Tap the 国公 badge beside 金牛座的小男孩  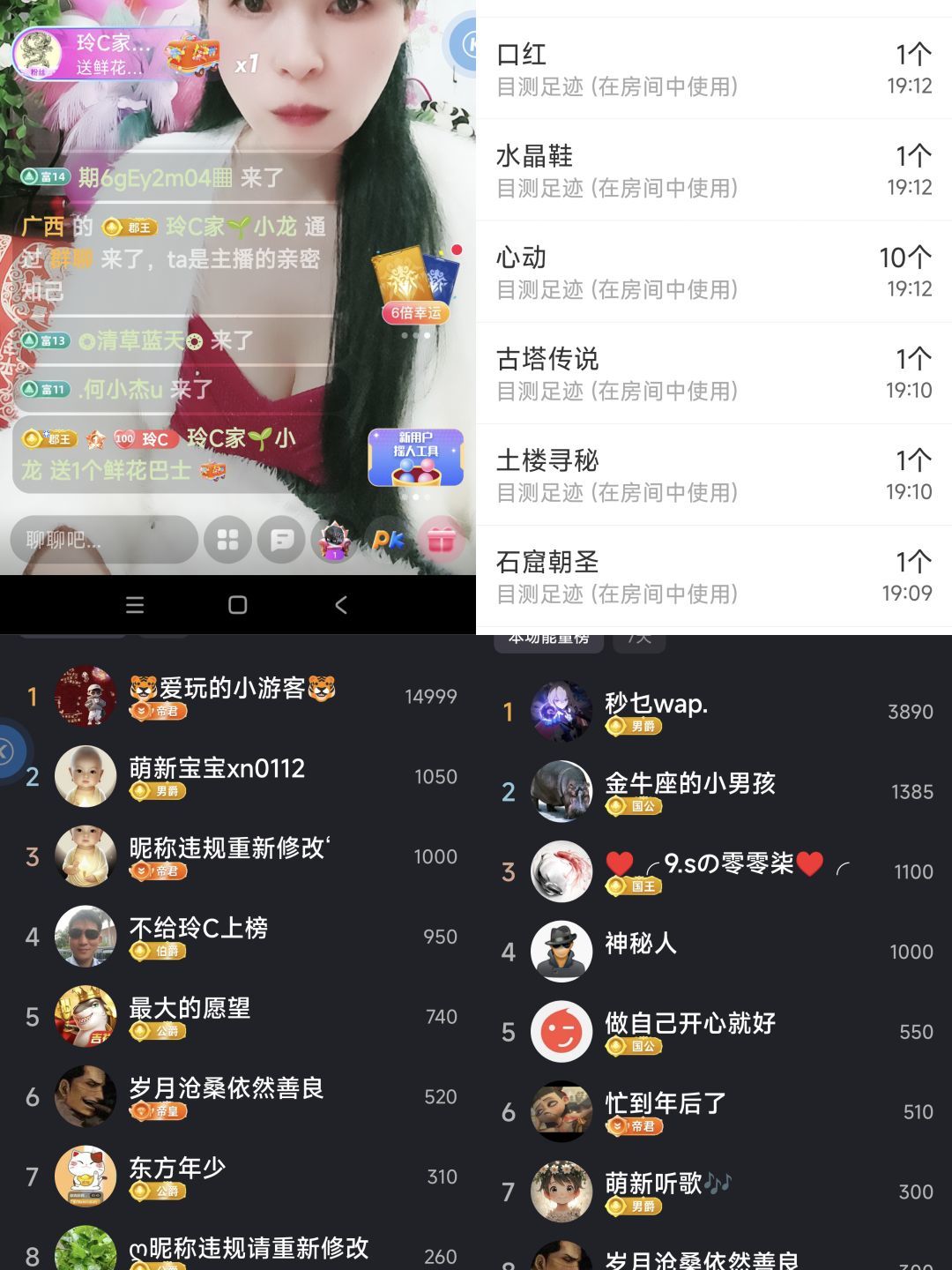[635, 807]
